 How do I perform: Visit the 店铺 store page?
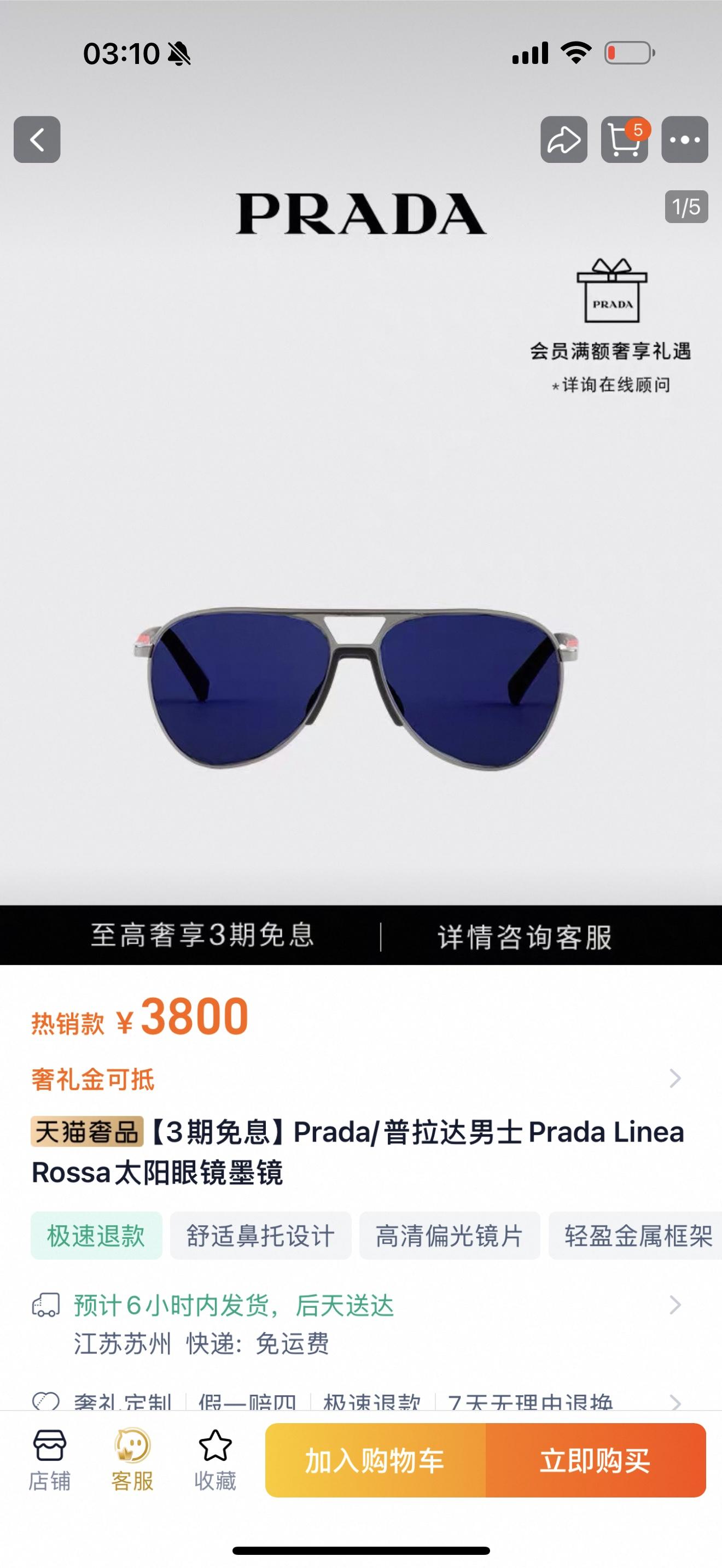tap(49, 1460)
